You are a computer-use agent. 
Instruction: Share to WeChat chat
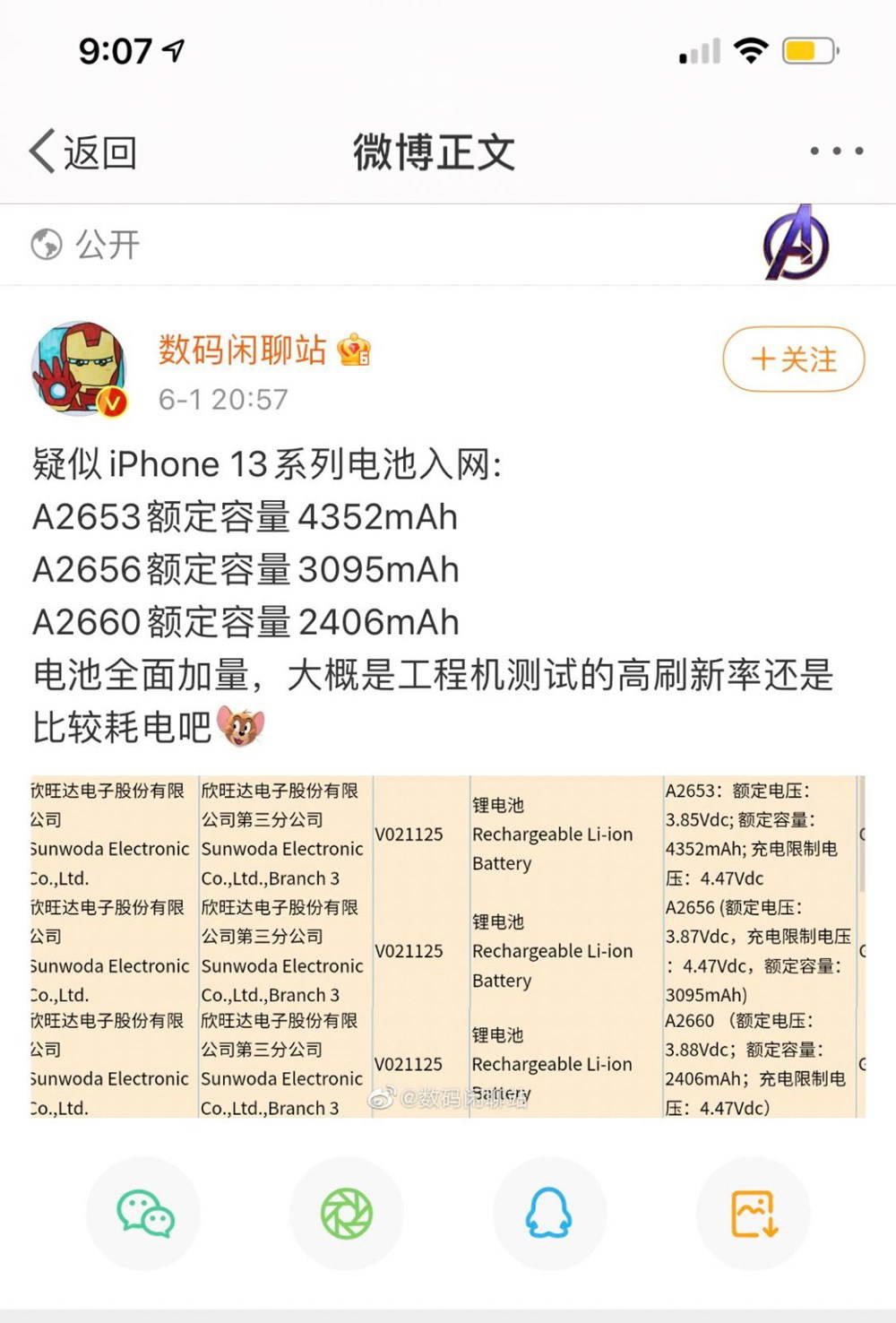tap(144, 1214)
